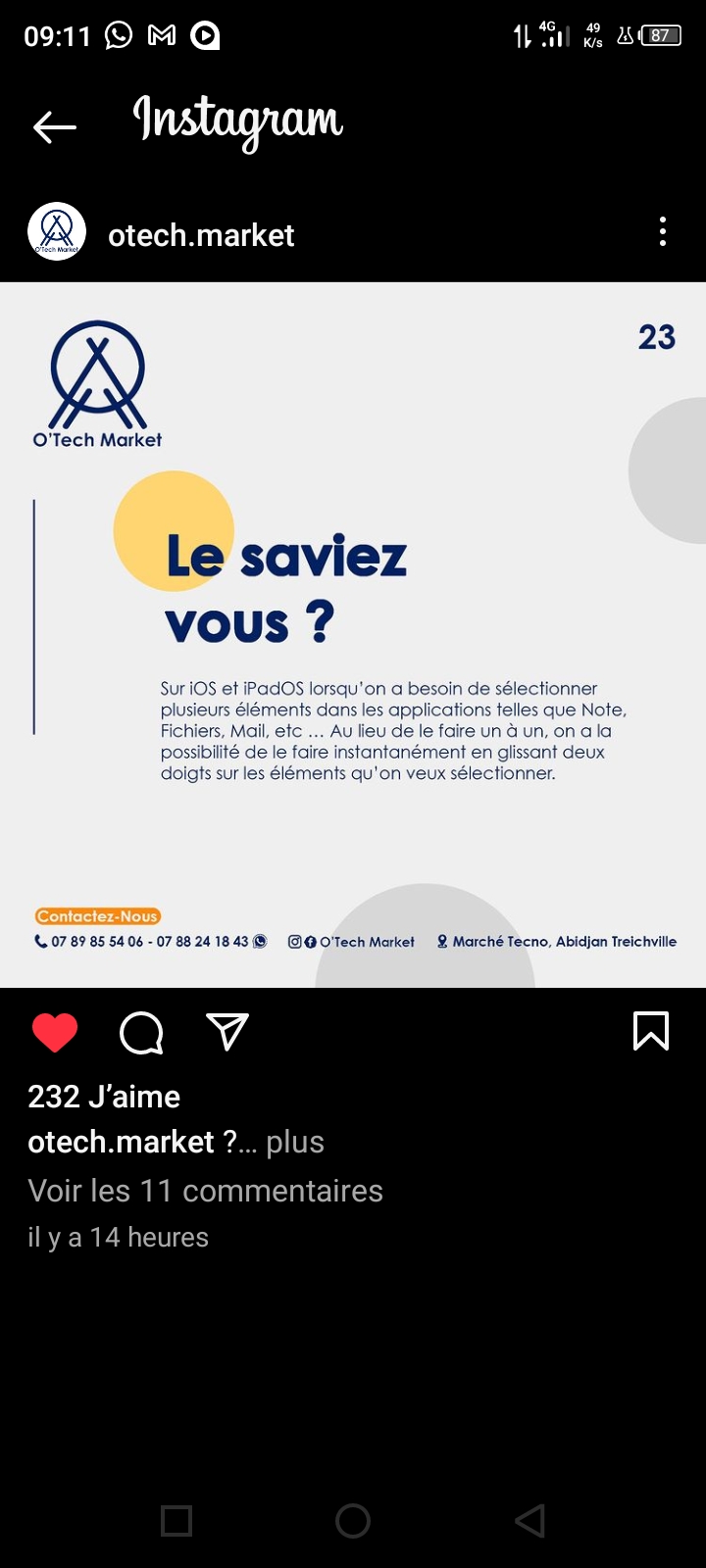This screenshot has height=1568, width=706.
Task: Tap the system home button
Action: point(353,1521)
